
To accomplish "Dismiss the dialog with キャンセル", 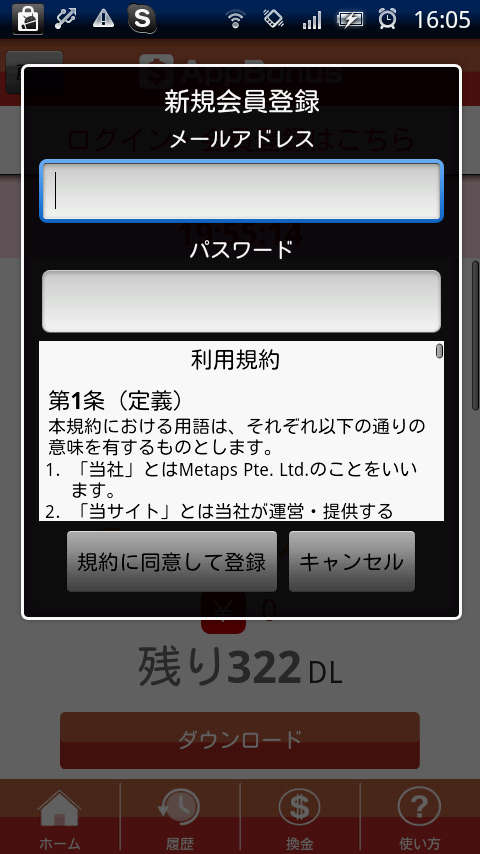I will pyautogui.click(x=352, y=562).
